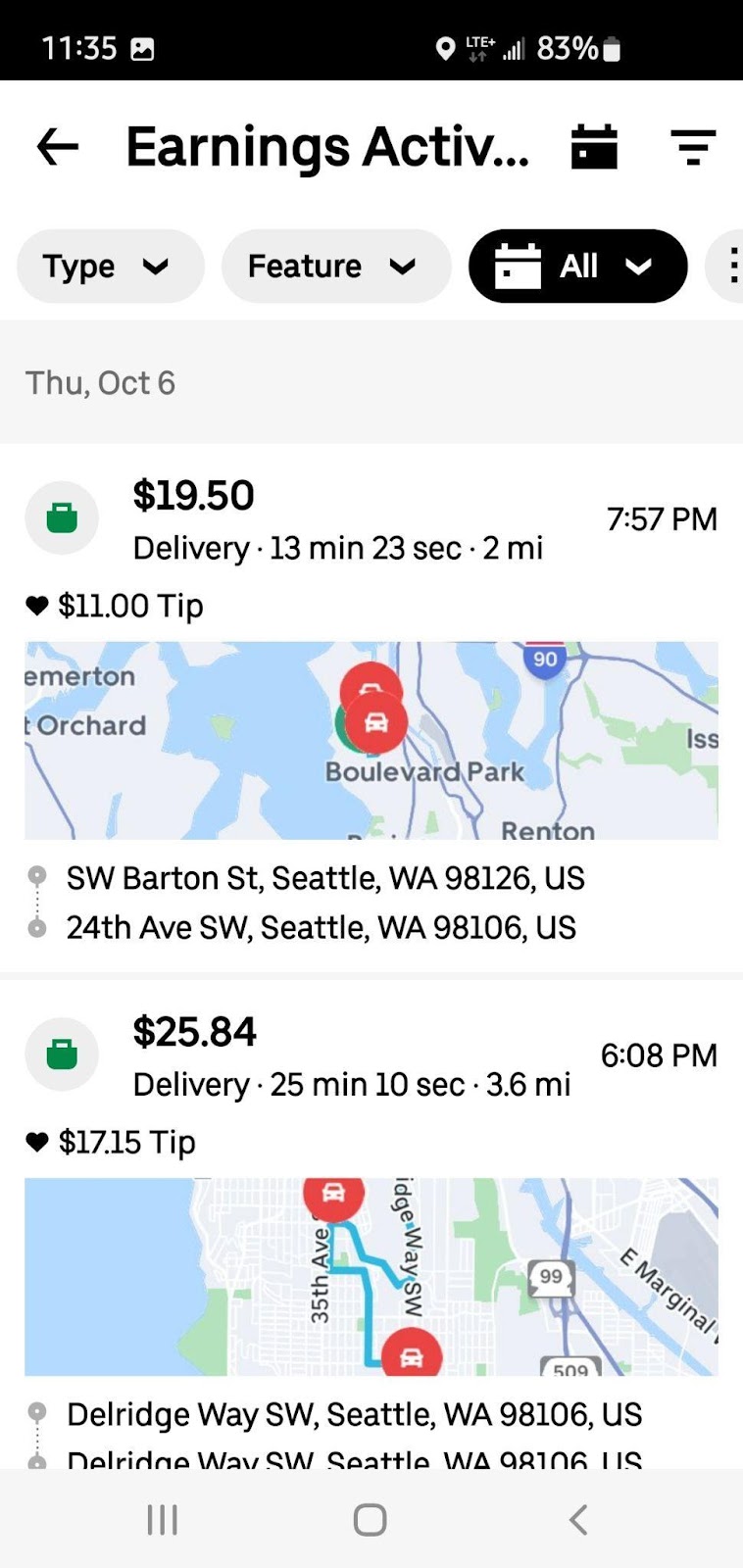Tap the SW Barton St pickup address
Image resolution: width=743 pixels, height=1568 pixels.
[x=323, y=878]
